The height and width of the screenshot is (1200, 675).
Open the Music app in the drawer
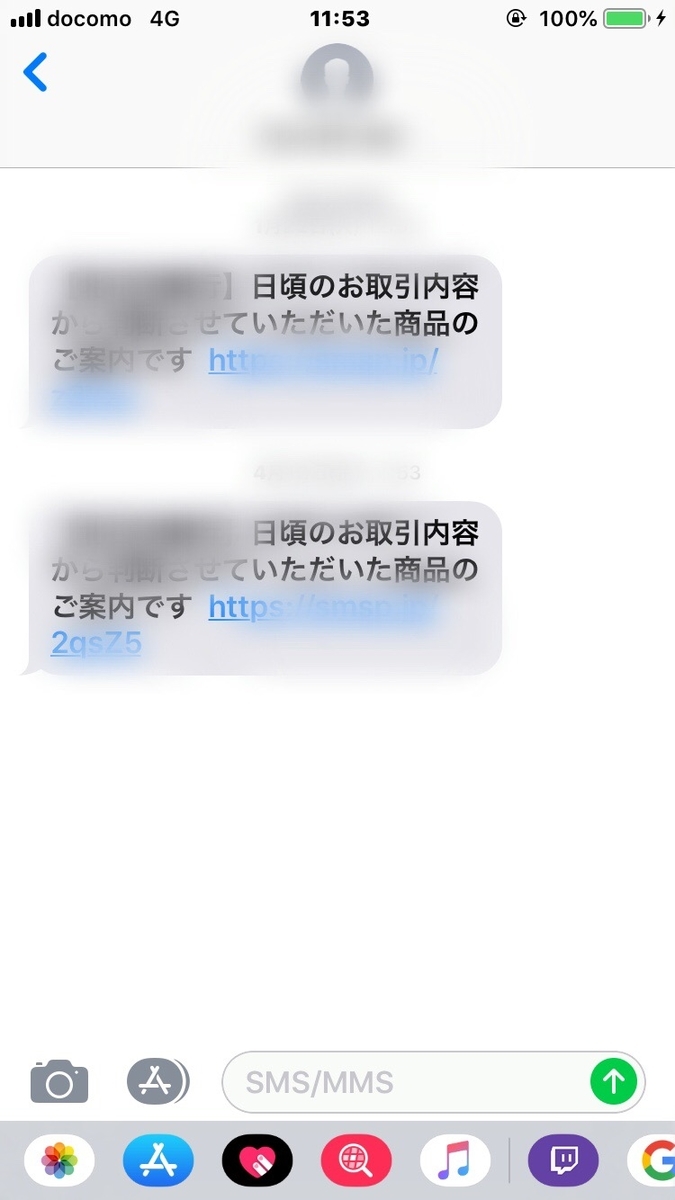[x=455, y=1162]
